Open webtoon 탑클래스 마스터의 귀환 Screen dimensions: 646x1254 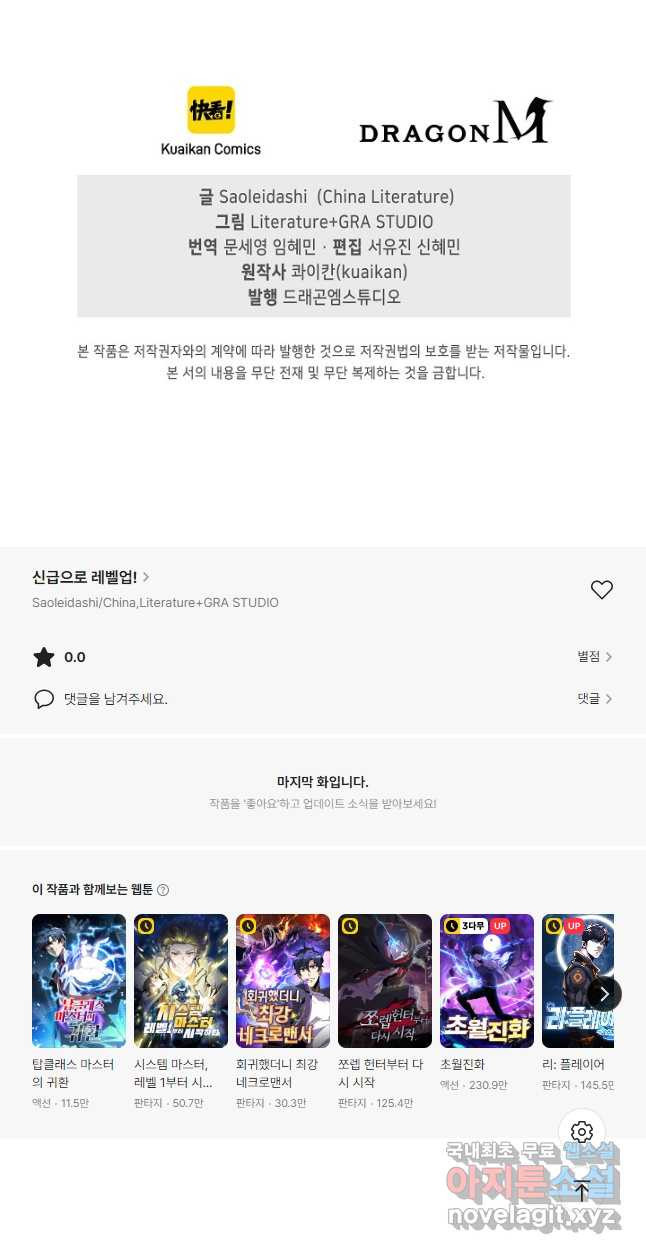coord(79,981)
